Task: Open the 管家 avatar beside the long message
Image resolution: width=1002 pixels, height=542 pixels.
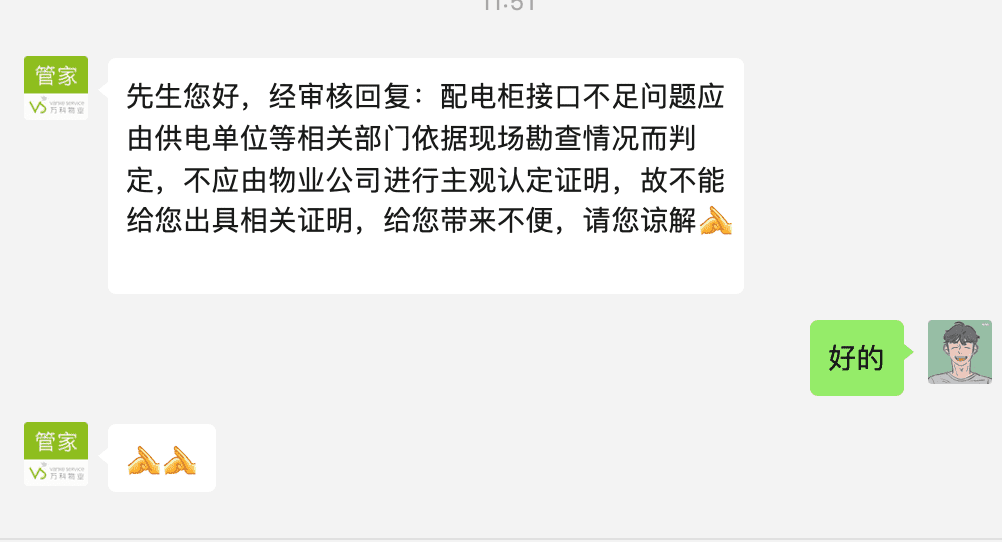Action: point(56,88)
